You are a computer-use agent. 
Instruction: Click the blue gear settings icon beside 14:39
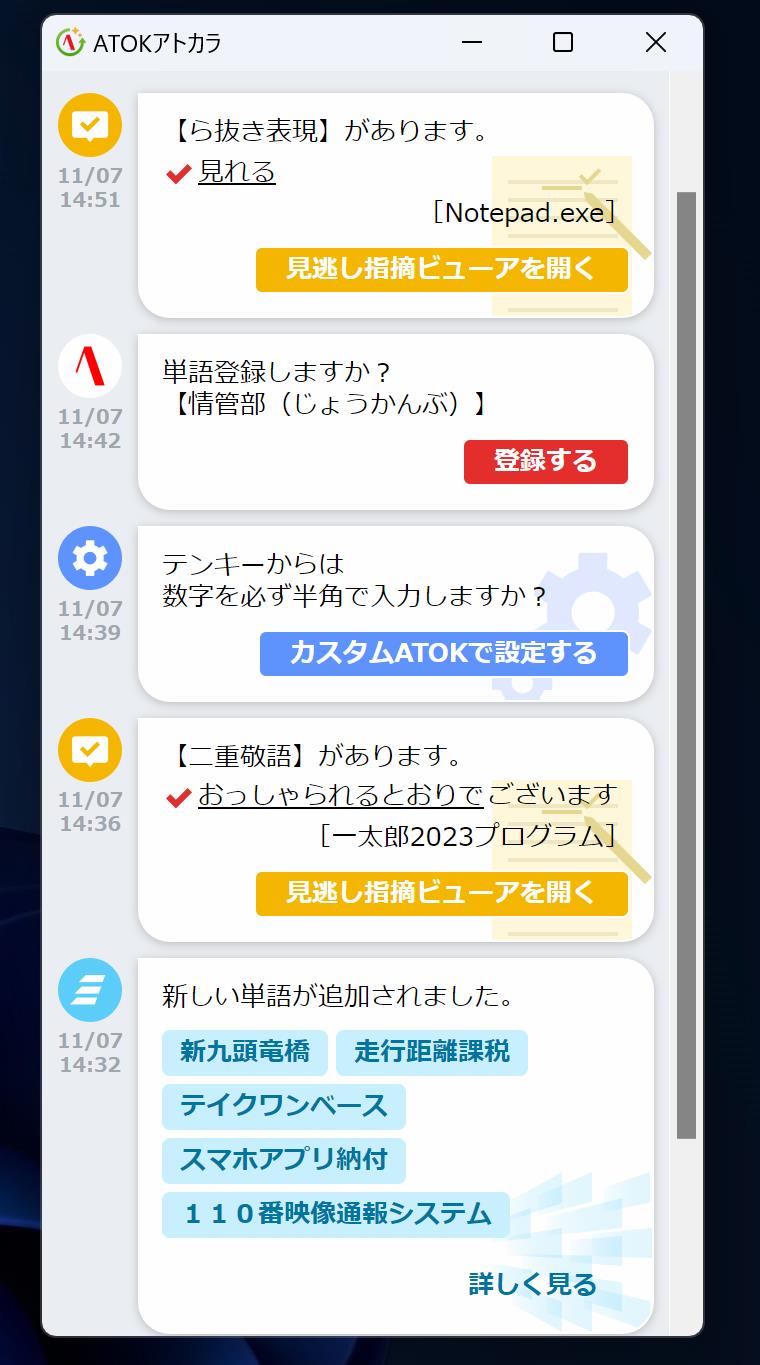pyautogui.click(x=89, y=558)
